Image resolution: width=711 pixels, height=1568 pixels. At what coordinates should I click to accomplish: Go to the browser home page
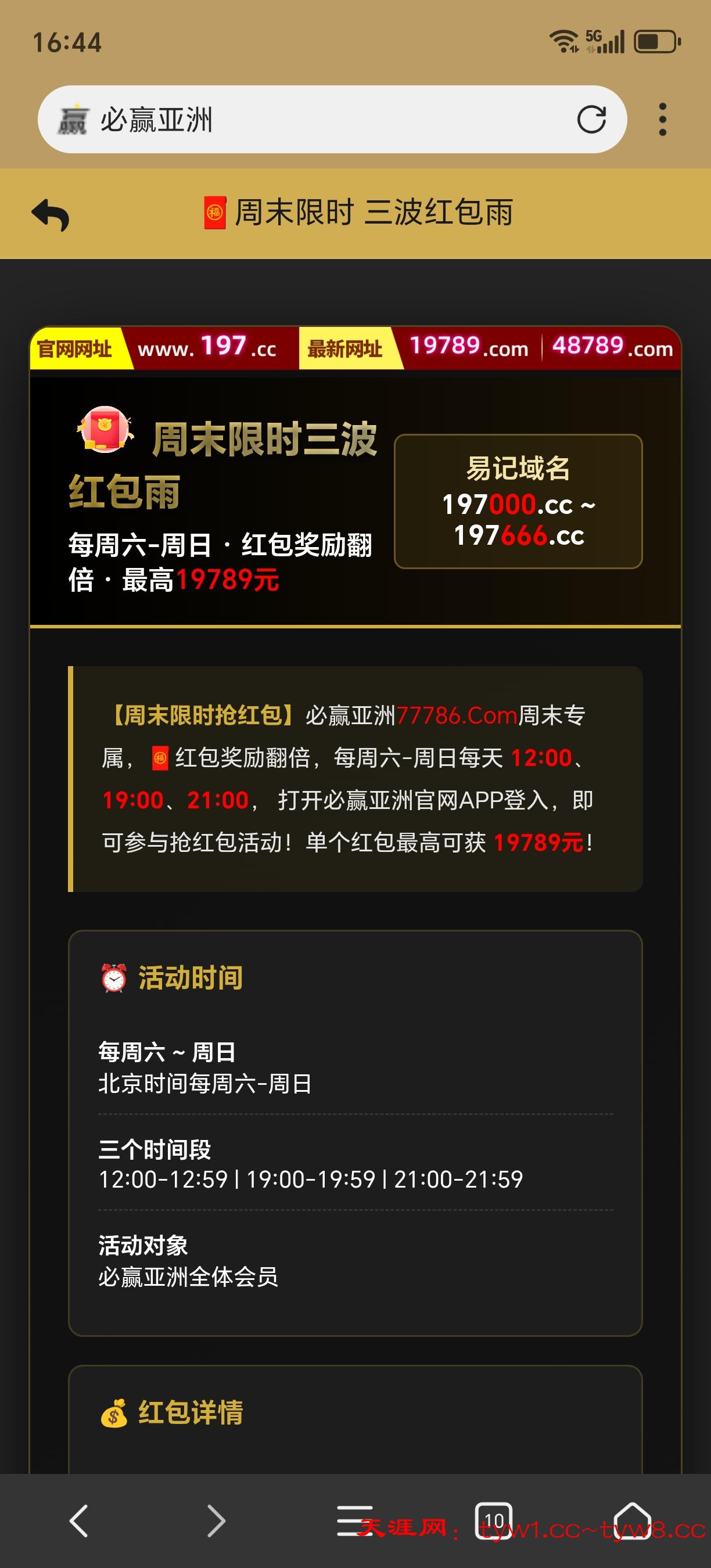click(632, 1520)
